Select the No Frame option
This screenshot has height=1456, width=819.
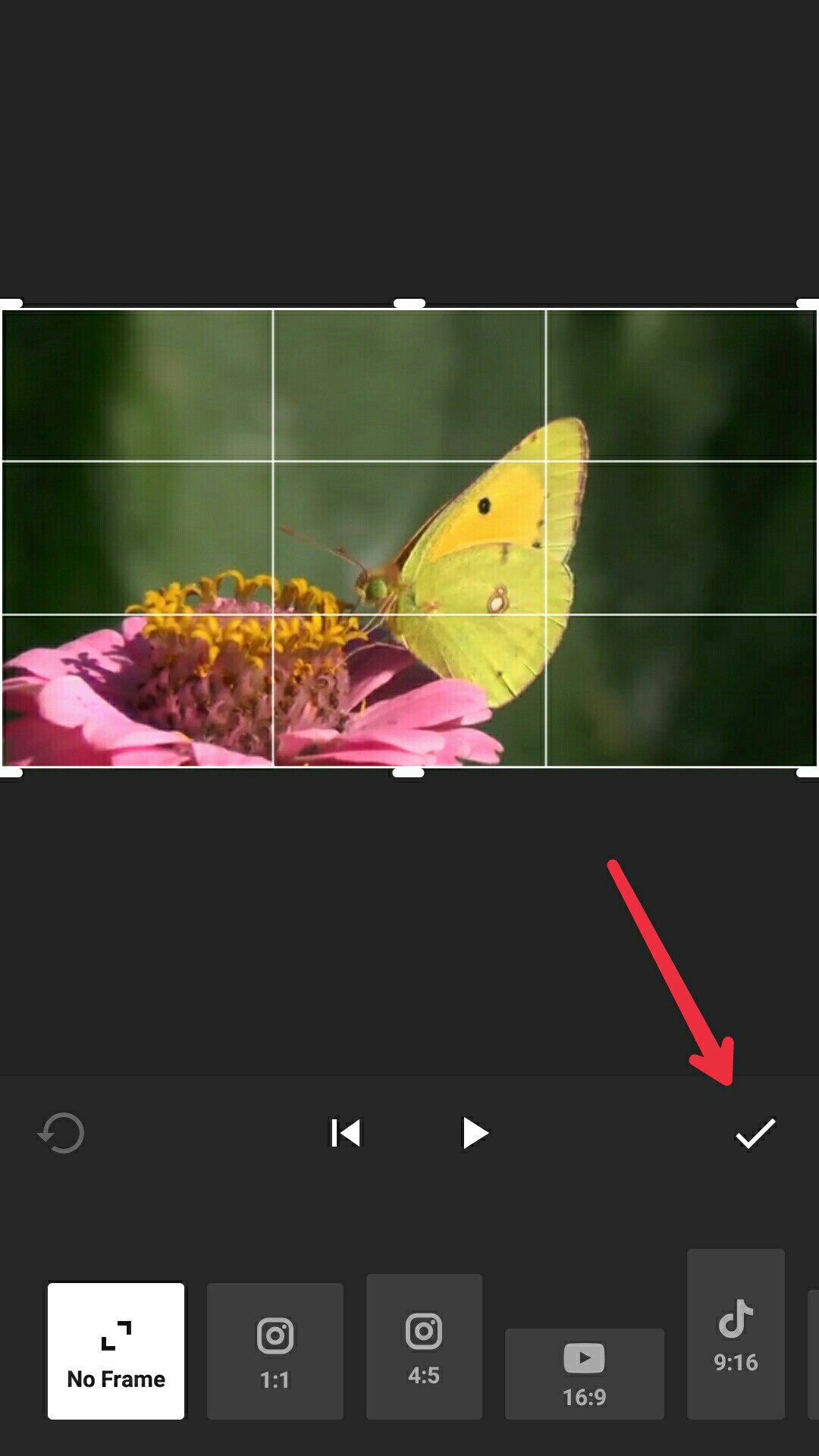116,1351
